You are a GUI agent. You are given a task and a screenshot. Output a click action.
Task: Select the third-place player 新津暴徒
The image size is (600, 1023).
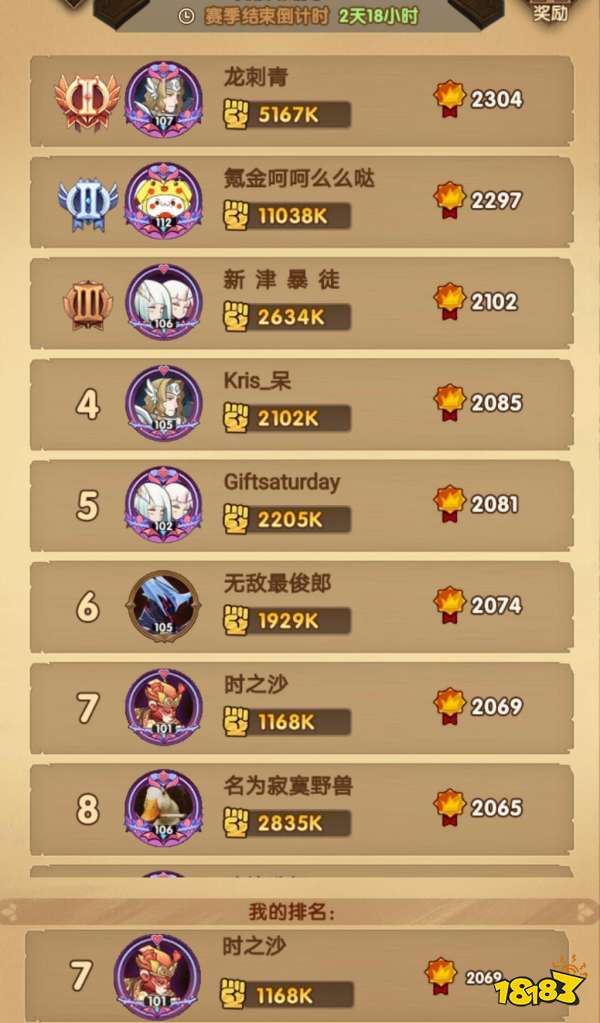300,302
